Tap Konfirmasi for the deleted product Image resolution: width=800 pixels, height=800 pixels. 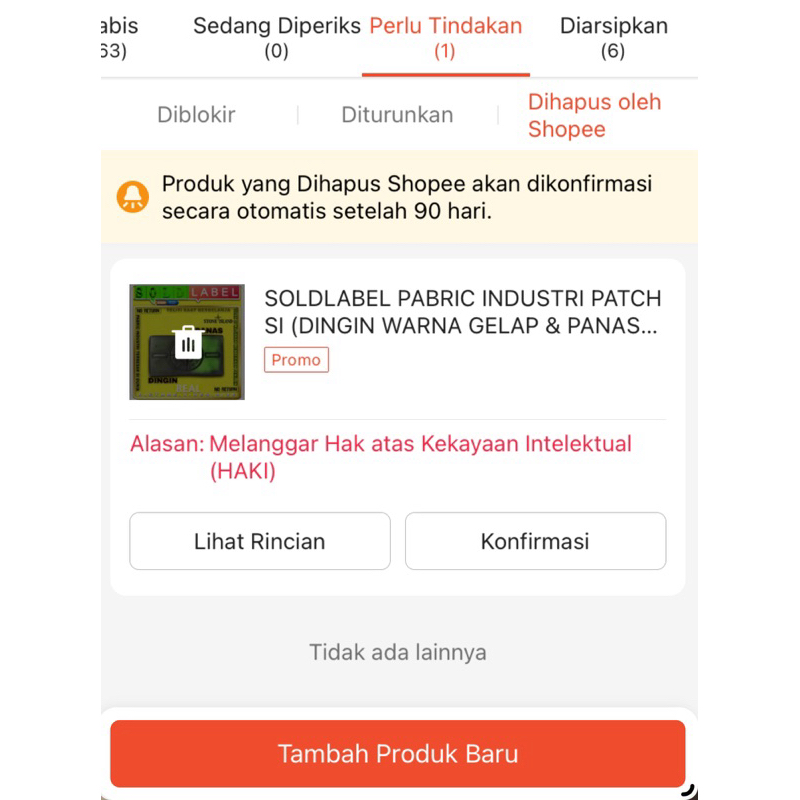[x=535, y=541]
